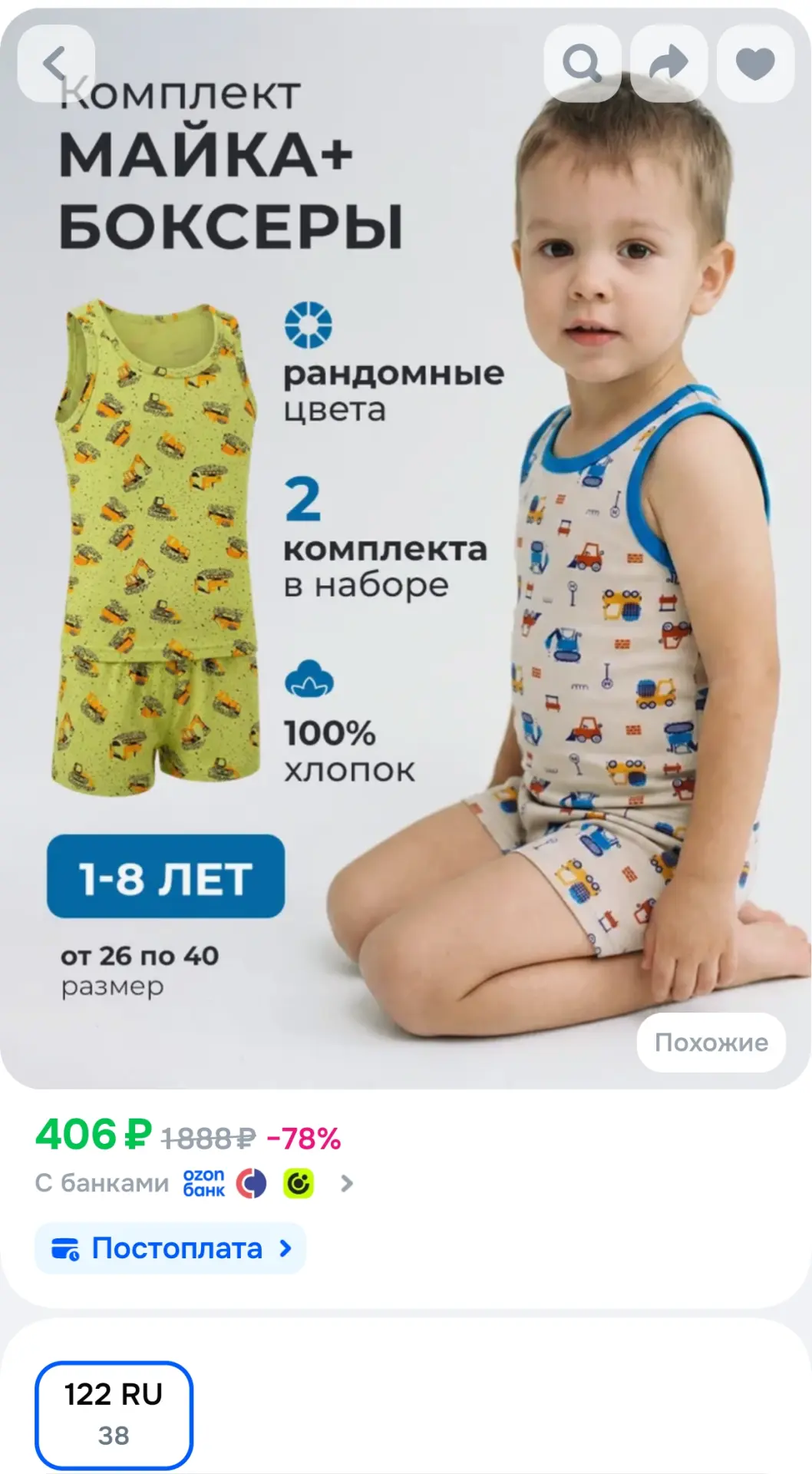812x1474 pixels.
Task: Share this product
Action: 668,64
